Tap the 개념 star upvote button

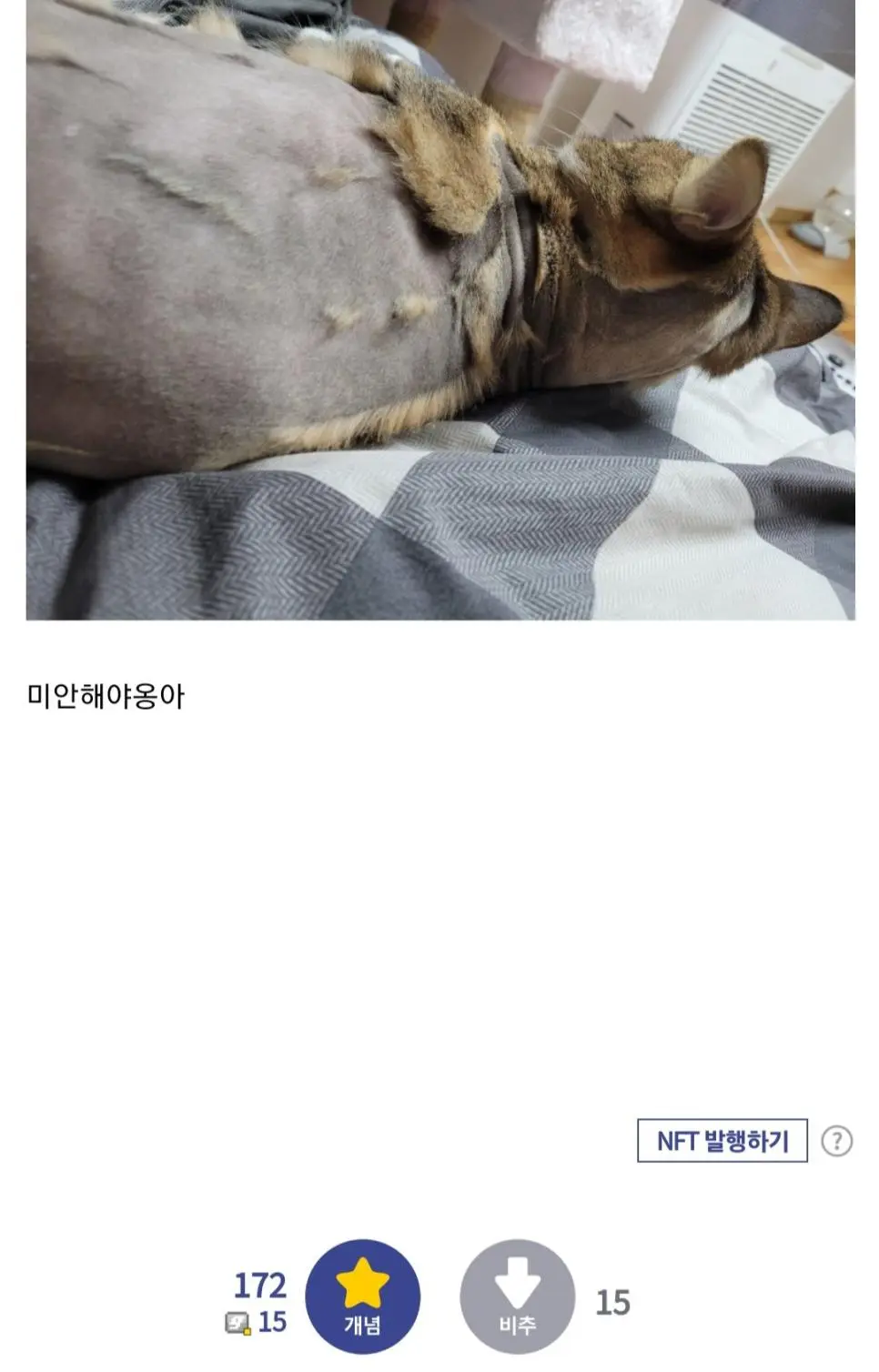tap(362, 1296)
